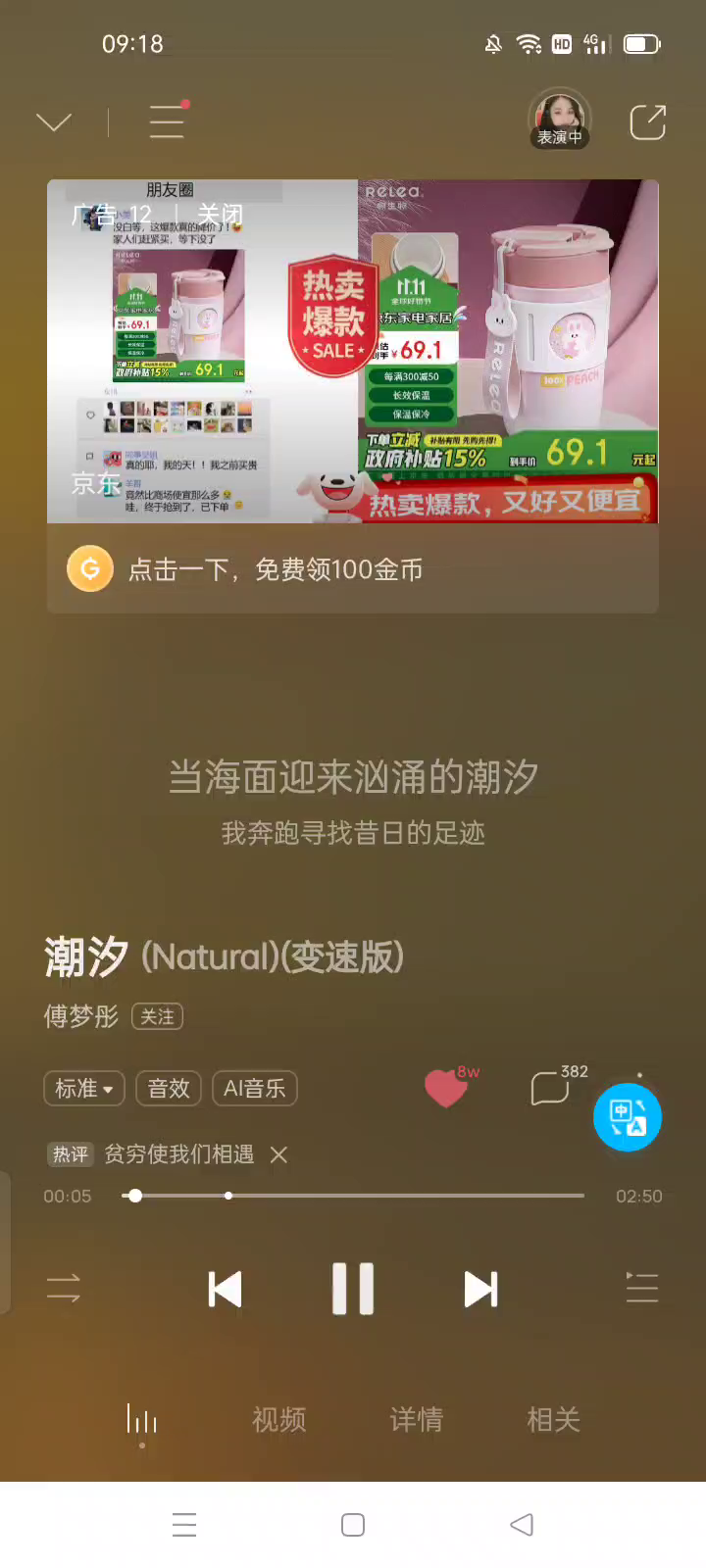706x1568 pixels.
Task: Follow artist 傅梦彤 with 关注
Action: (157, 1017)
